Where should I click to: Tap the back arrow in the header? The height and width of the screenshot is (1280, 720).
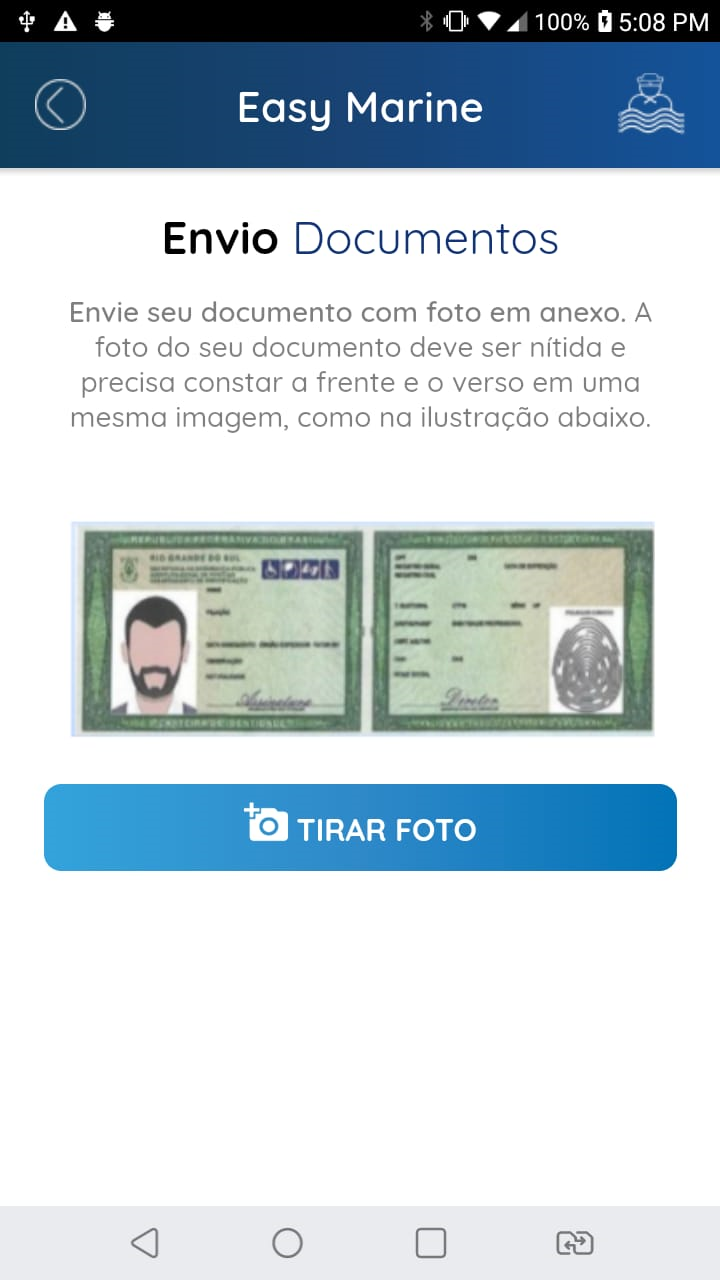pos(60,104)
